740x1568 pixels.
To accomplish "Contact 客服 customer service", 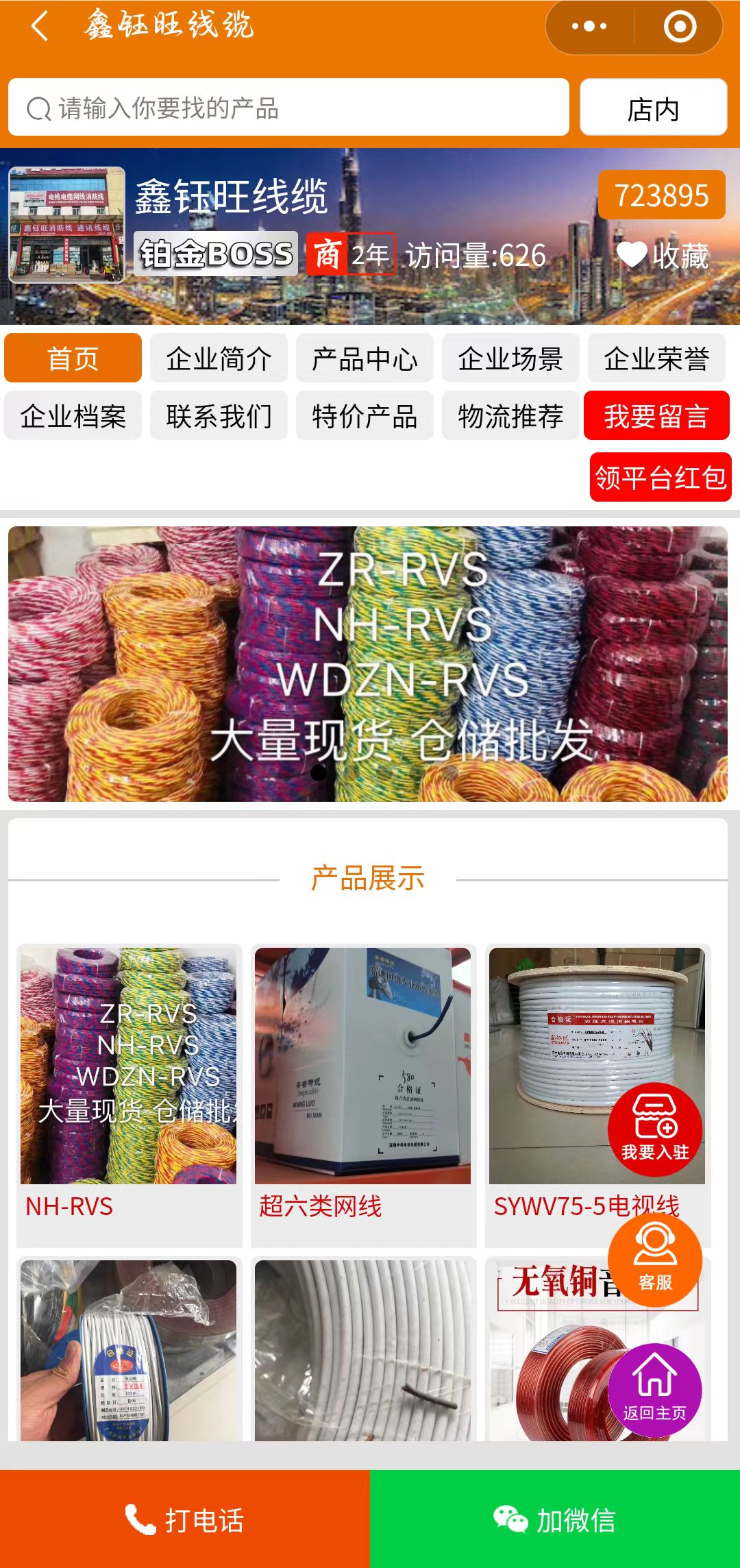I will (x=655, y=1258).
